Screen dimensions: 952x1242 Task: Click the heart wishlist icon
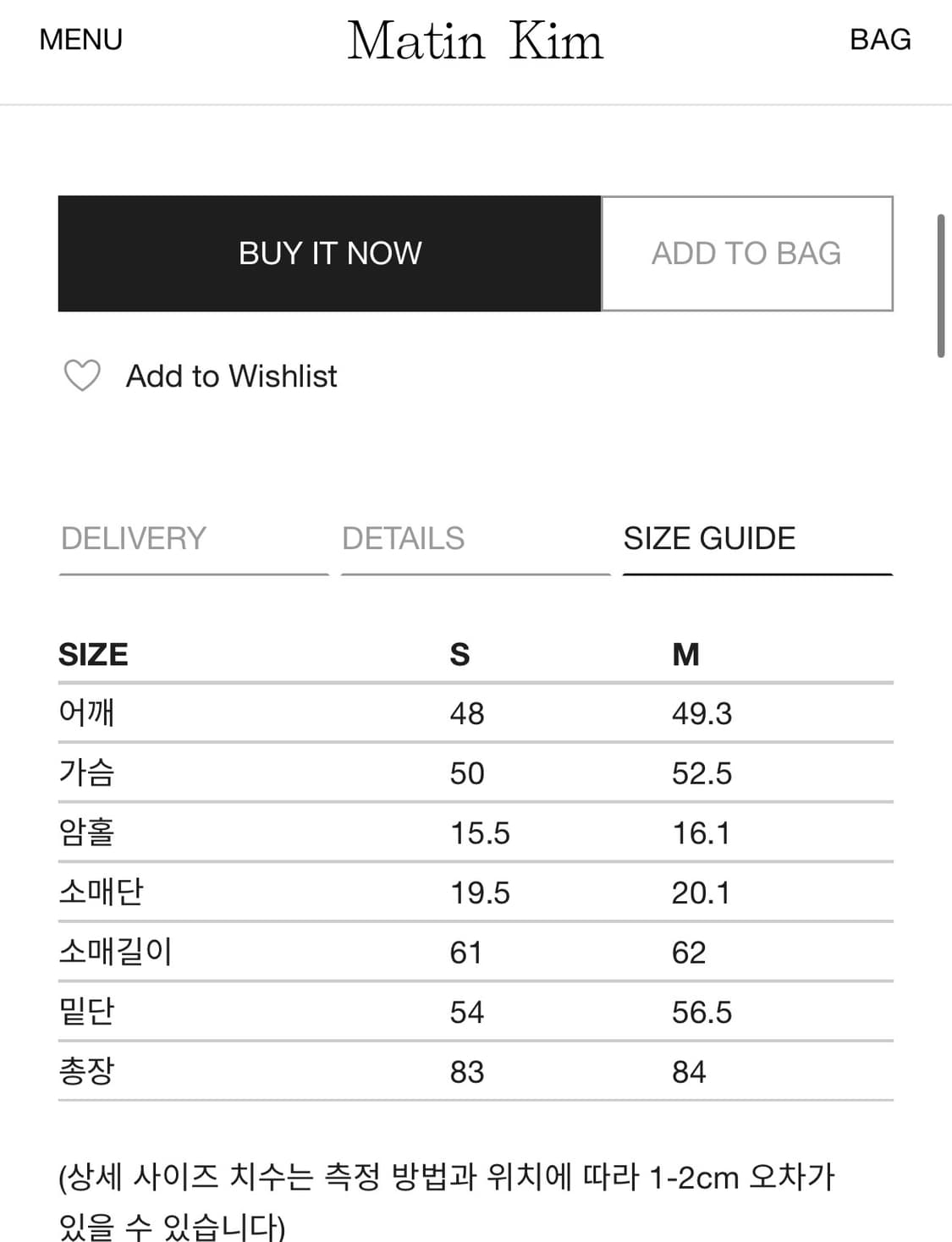click(81, 376)
